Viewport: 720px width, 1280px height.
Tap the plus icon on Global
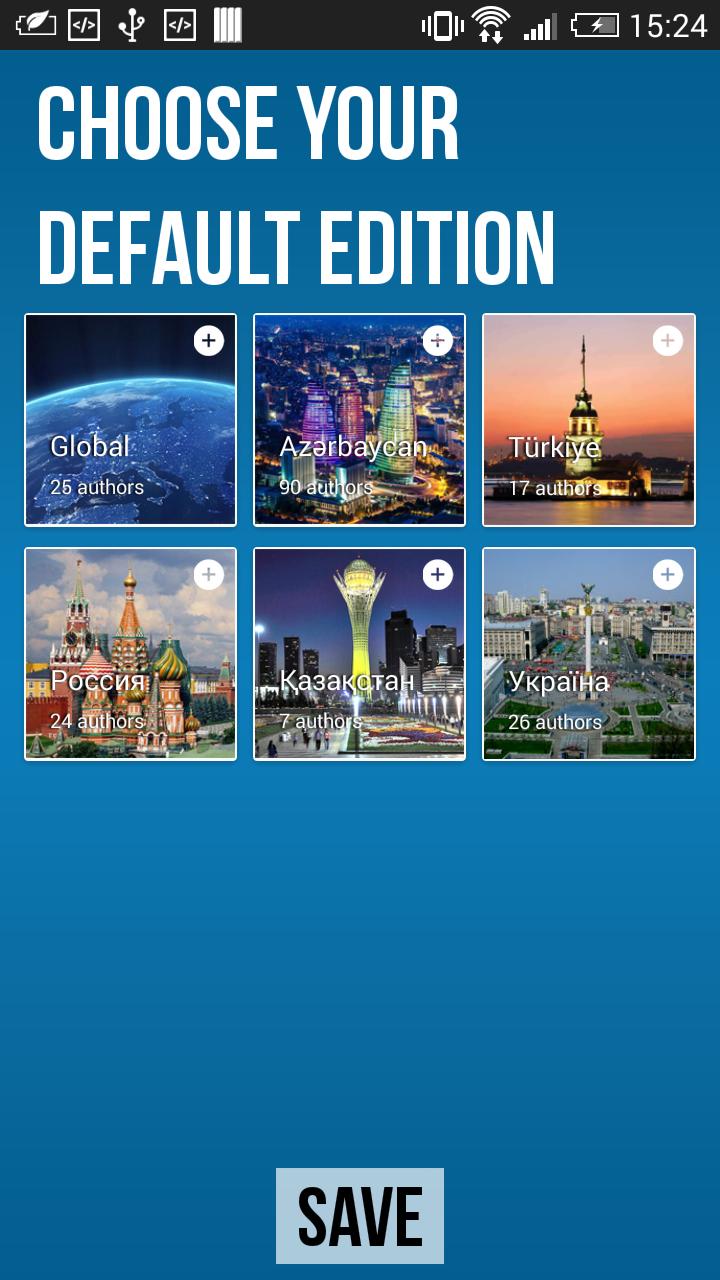208,341
